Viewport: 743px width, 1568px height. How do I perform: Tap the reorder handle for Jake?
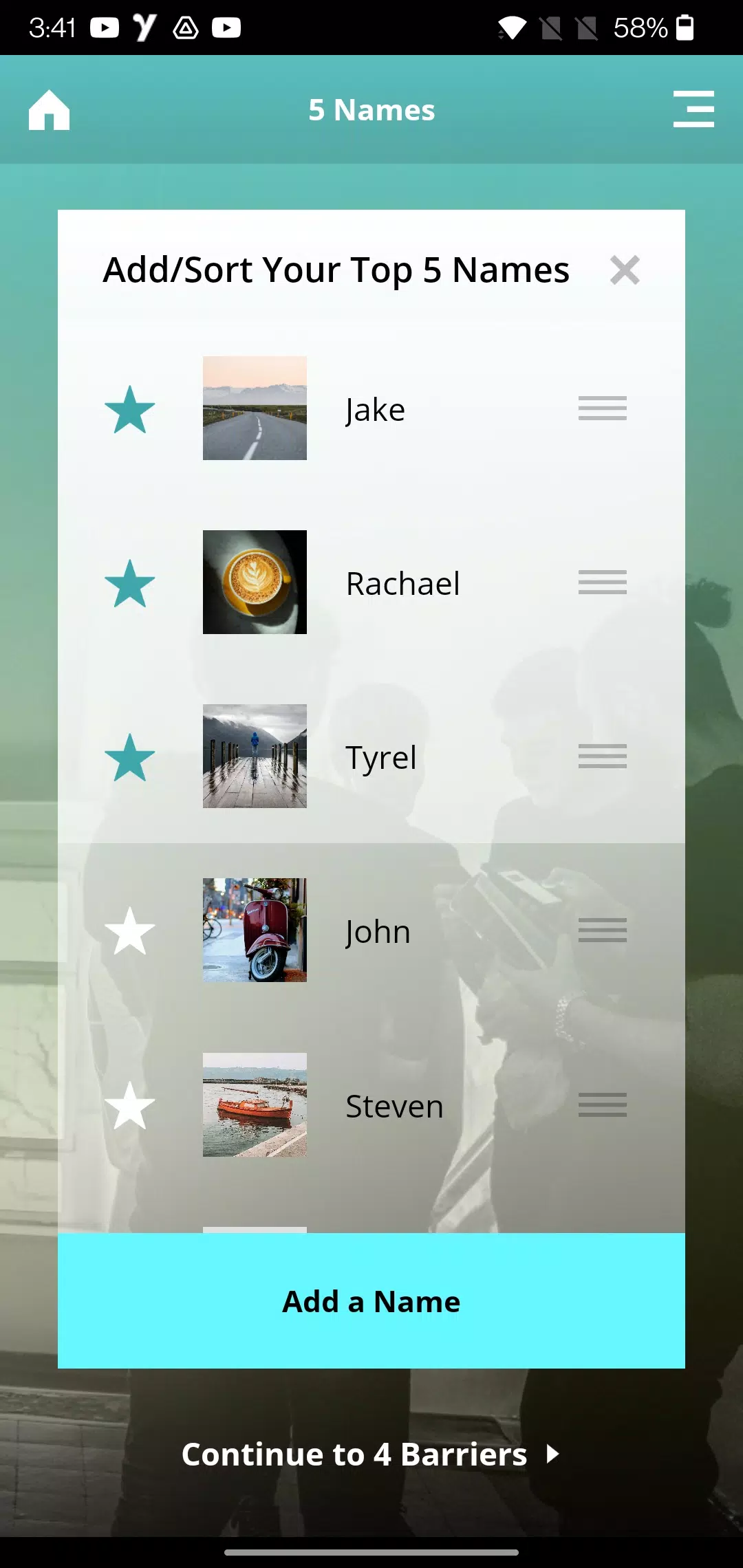[602, 409]
